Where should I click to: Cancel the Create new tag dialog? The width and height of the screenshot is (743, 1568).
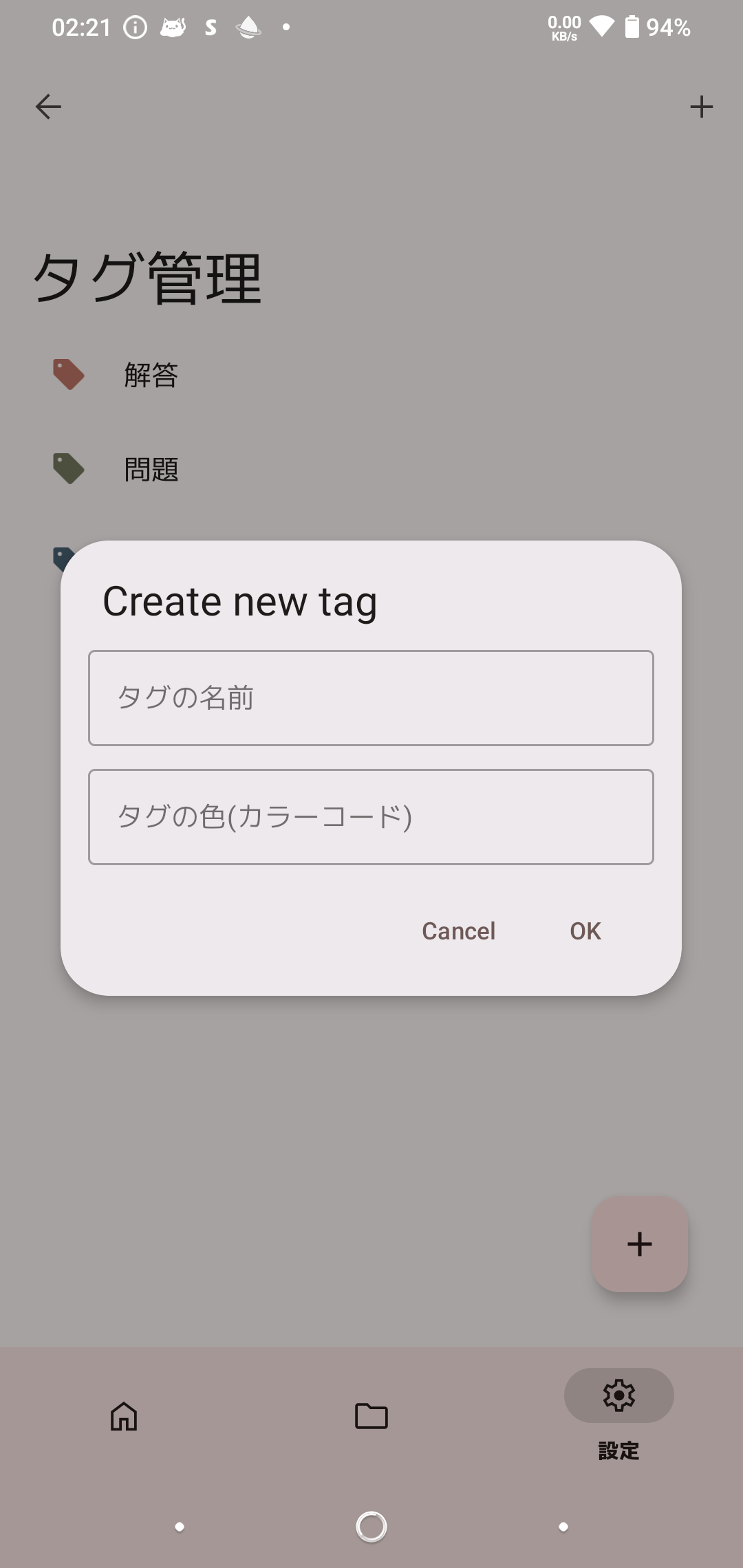tap(458, 930)
